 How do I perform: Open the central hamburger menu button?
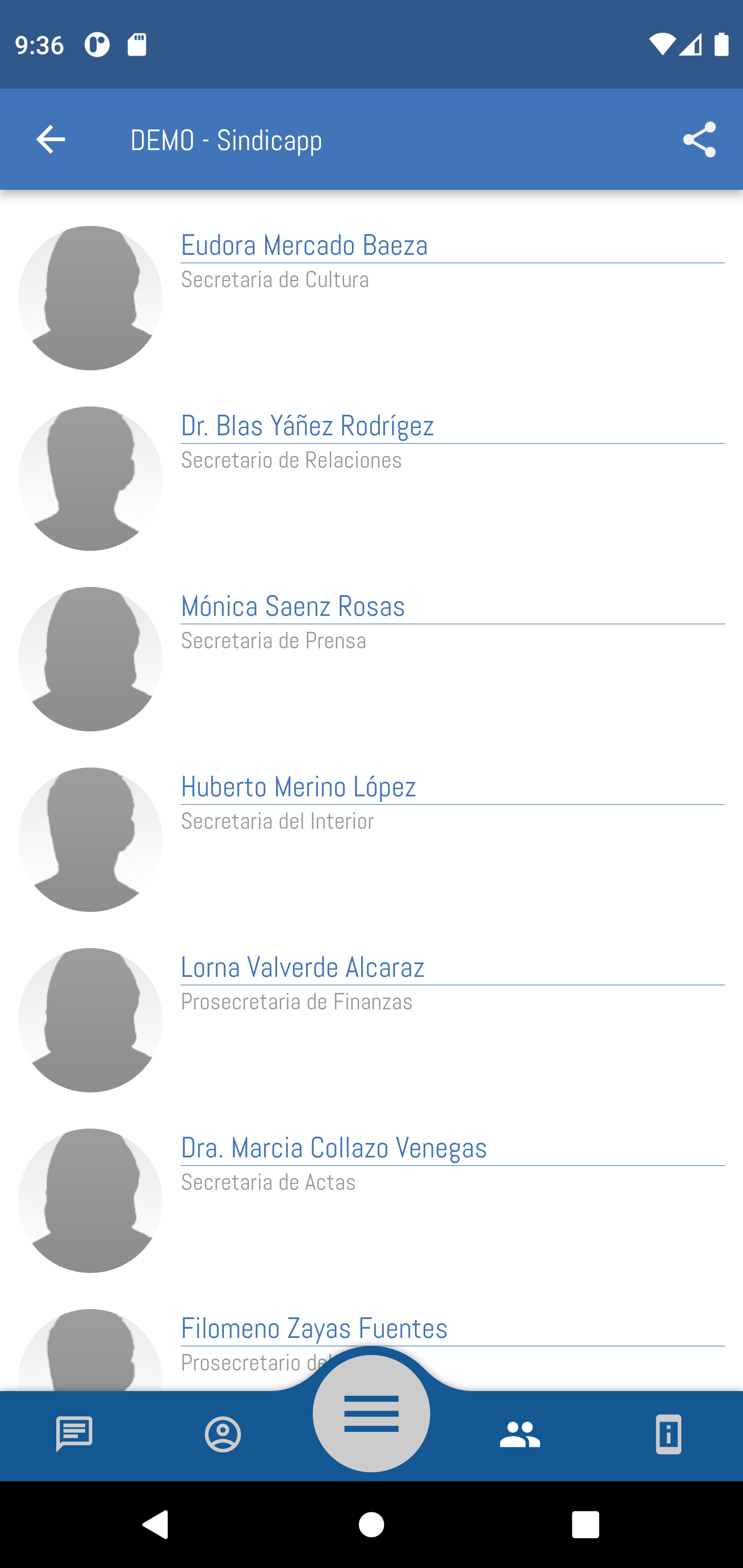pos(372,1413)
